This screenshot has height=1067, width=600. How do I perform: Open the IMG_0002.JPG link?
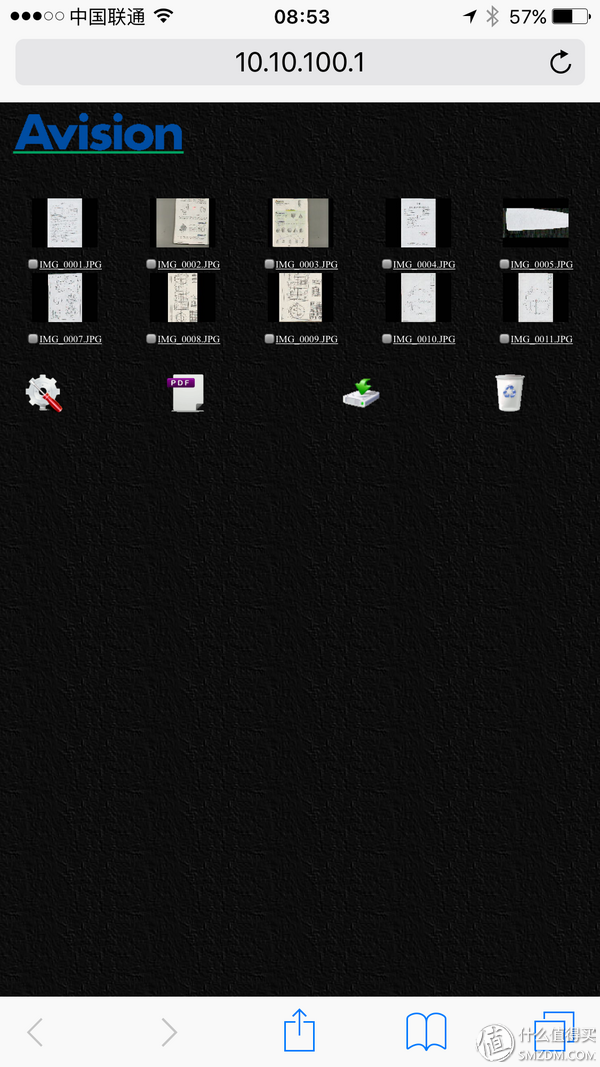188,265
